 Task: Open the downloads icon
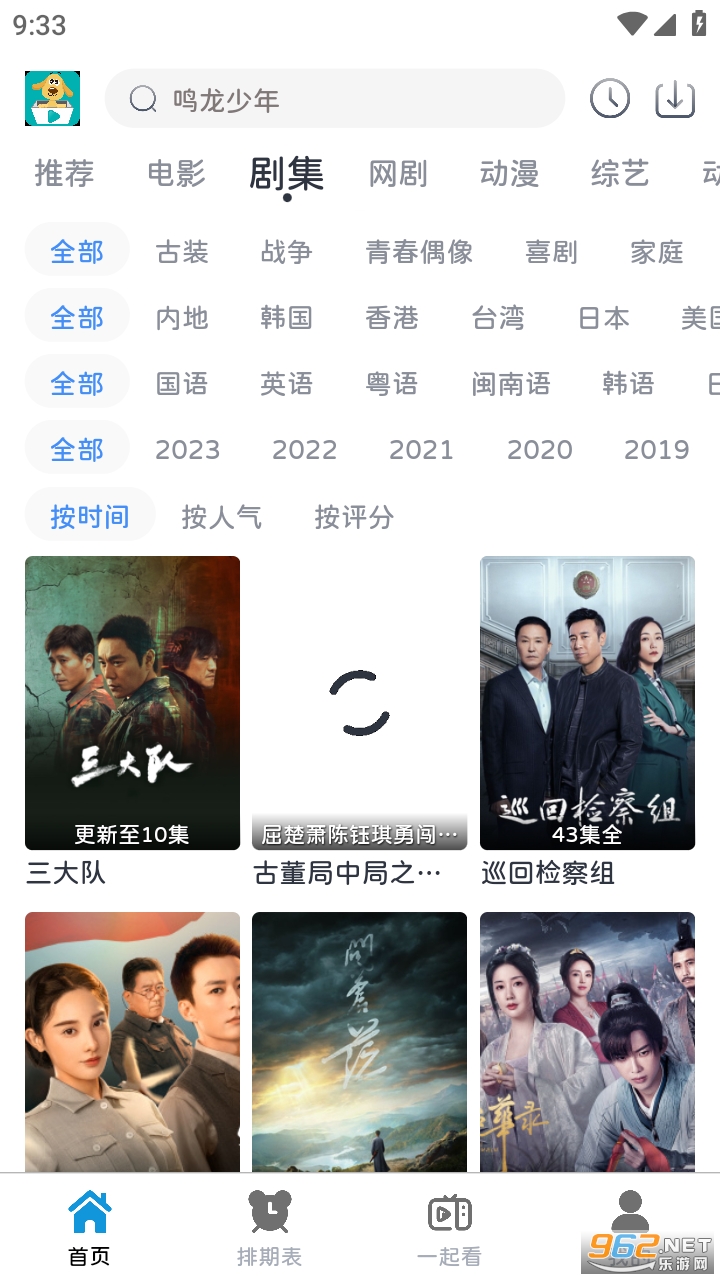(x=675, y=98)
